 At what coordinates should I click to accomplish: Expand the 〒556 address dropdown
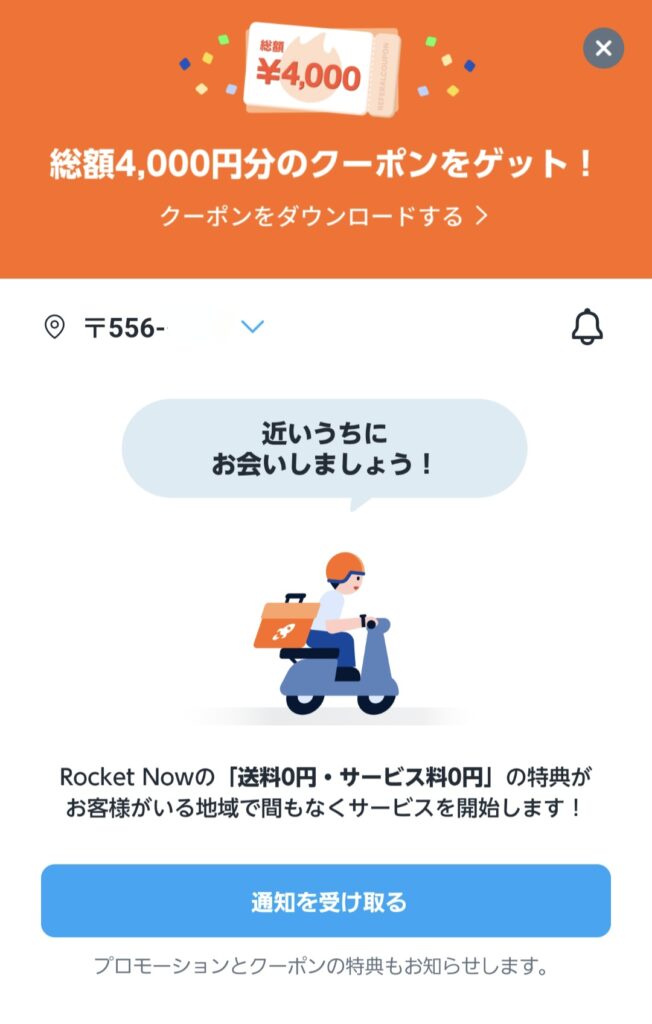[x=253, y=326]
